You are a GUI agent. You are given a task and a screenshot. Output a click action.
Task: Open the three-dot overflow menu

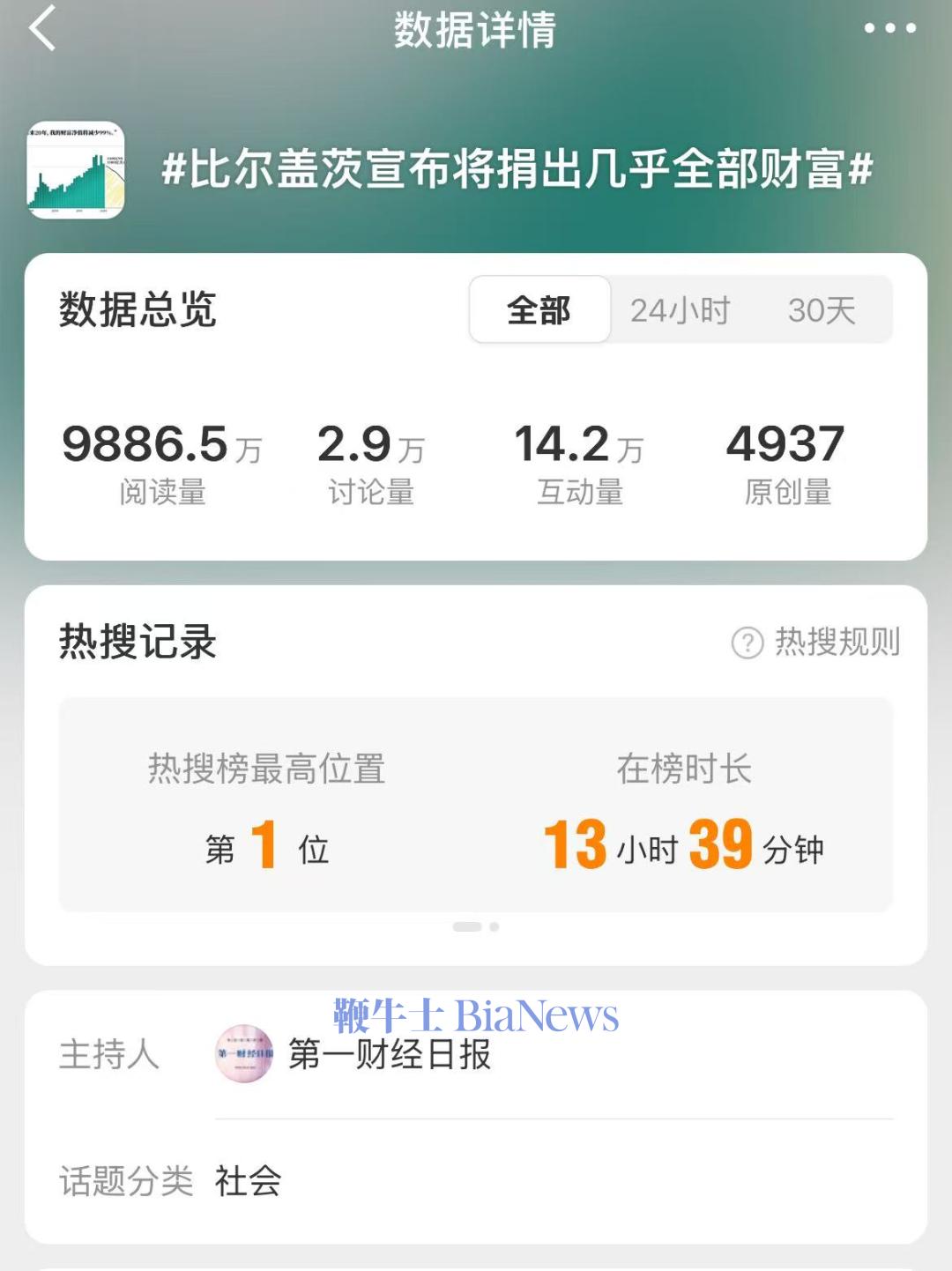pos(889,28)
